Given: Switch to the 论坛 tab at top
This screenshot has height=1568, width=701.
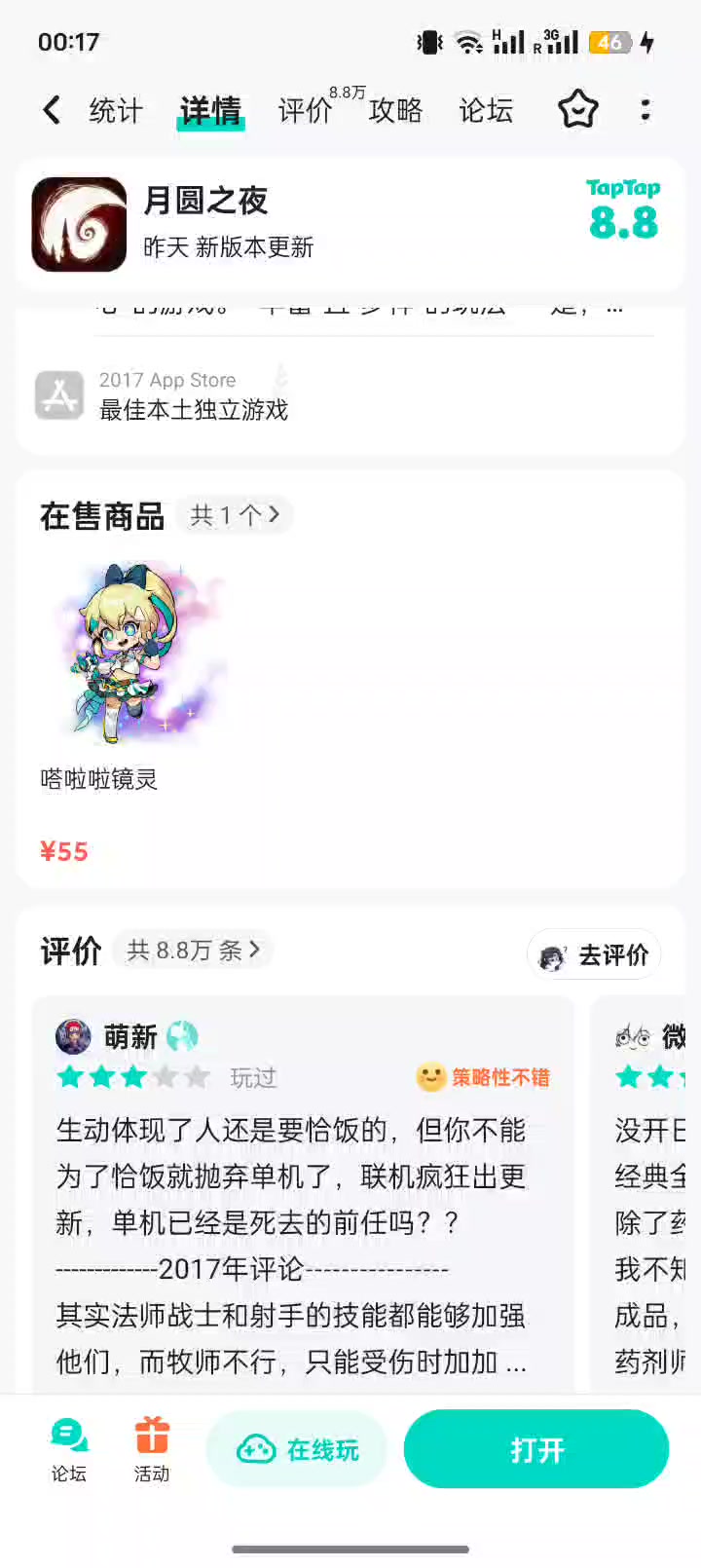Looking at the screenshot, I should [x=486, y=110].
